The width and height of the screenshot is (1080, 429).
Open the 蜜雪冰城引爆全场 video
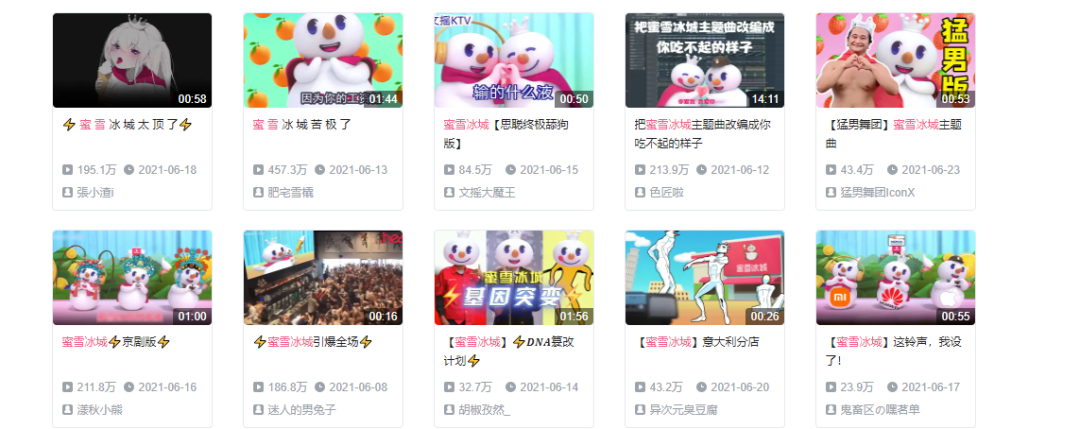[322, 277]
